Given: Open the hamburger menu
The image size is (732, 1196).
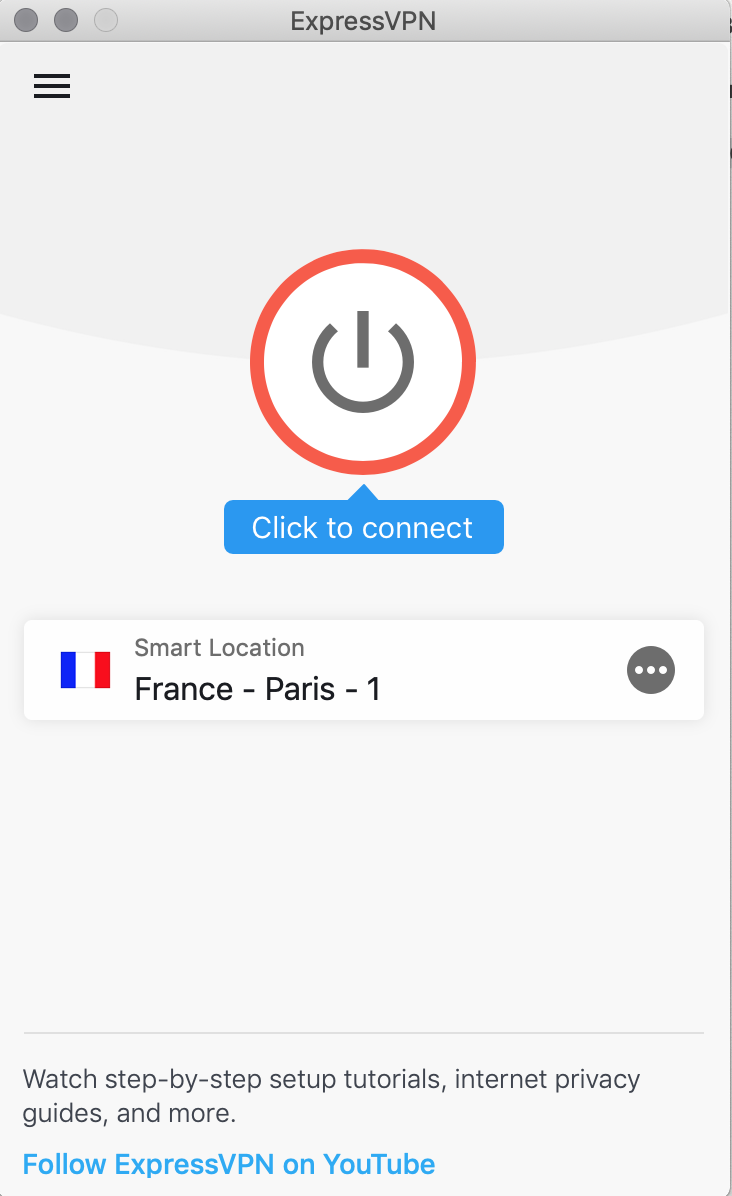Looking at the screenshot, I should click(x=52, y=86).
